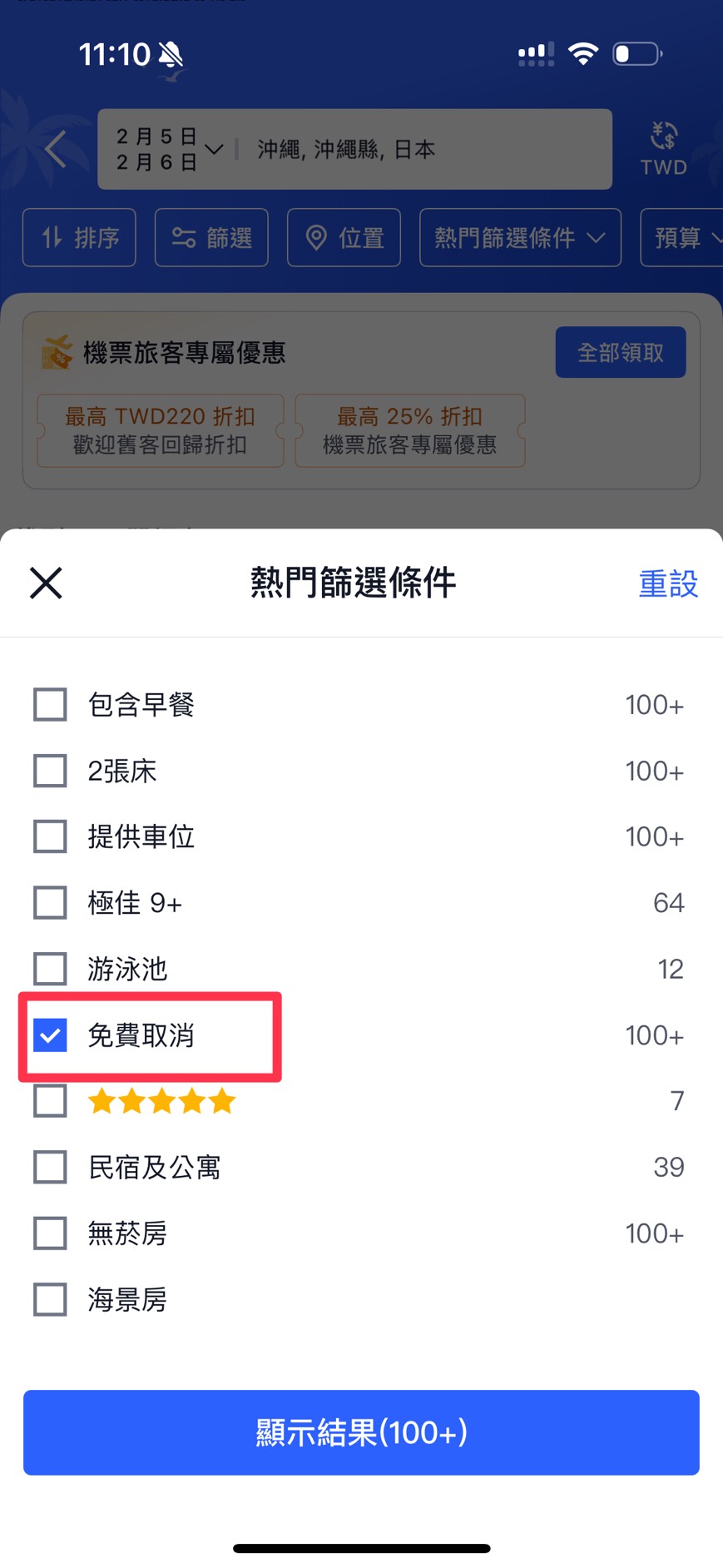
Task: Close the filter sheet with the X icon
Action: click(x=46, y=583)
